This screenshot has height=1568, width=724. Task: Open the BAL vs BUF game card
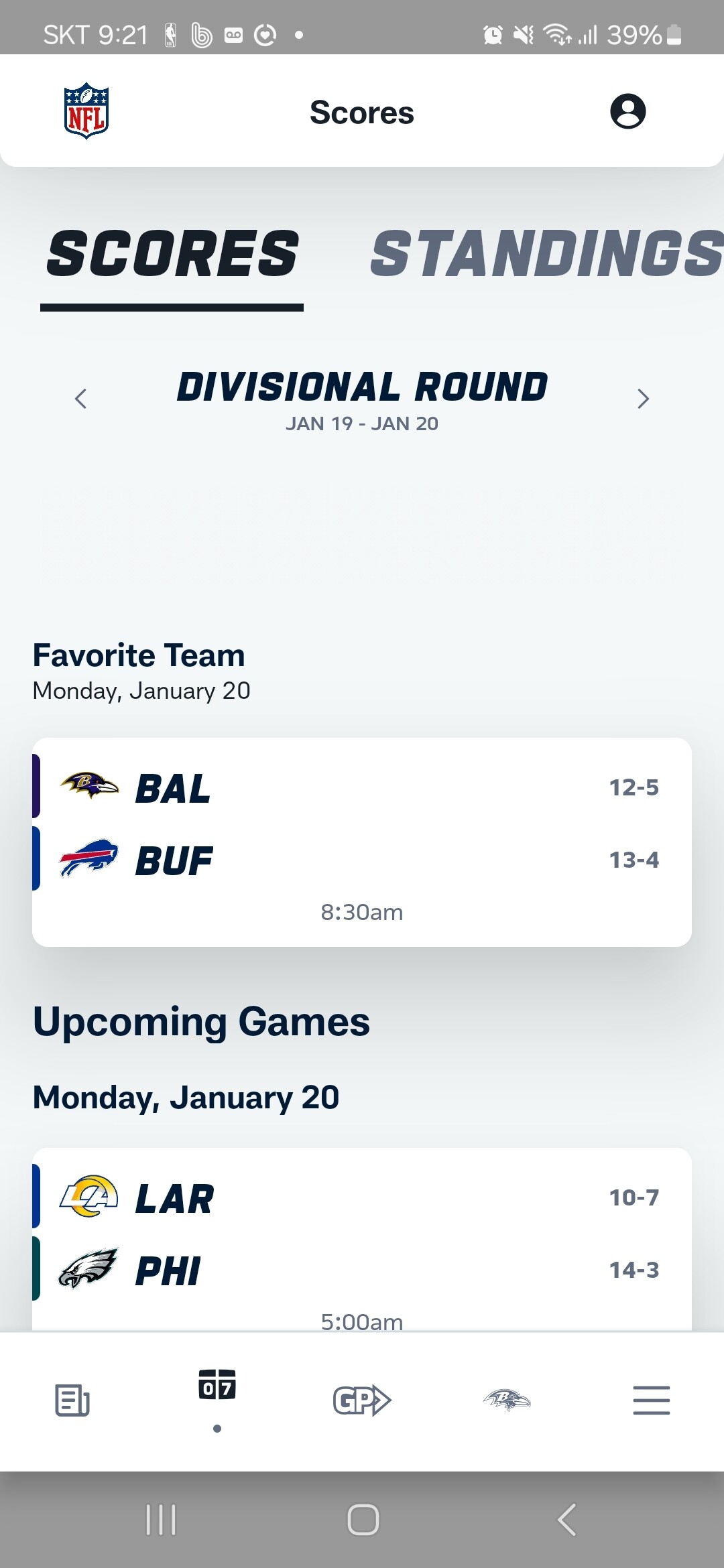tap(362, 842)
